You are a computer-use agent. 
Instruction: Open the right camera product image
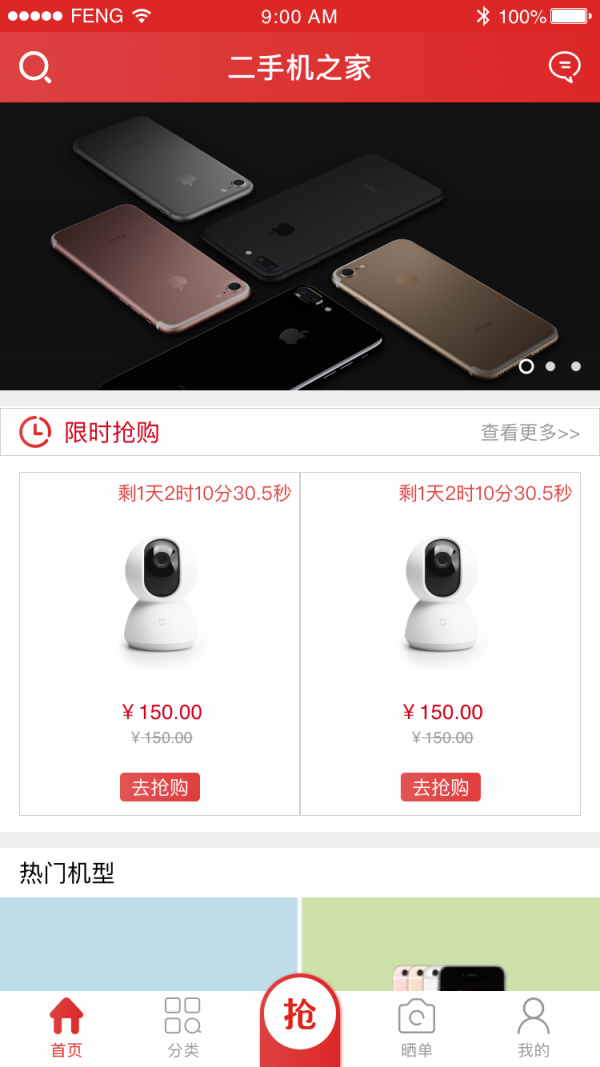click(441, 597)
